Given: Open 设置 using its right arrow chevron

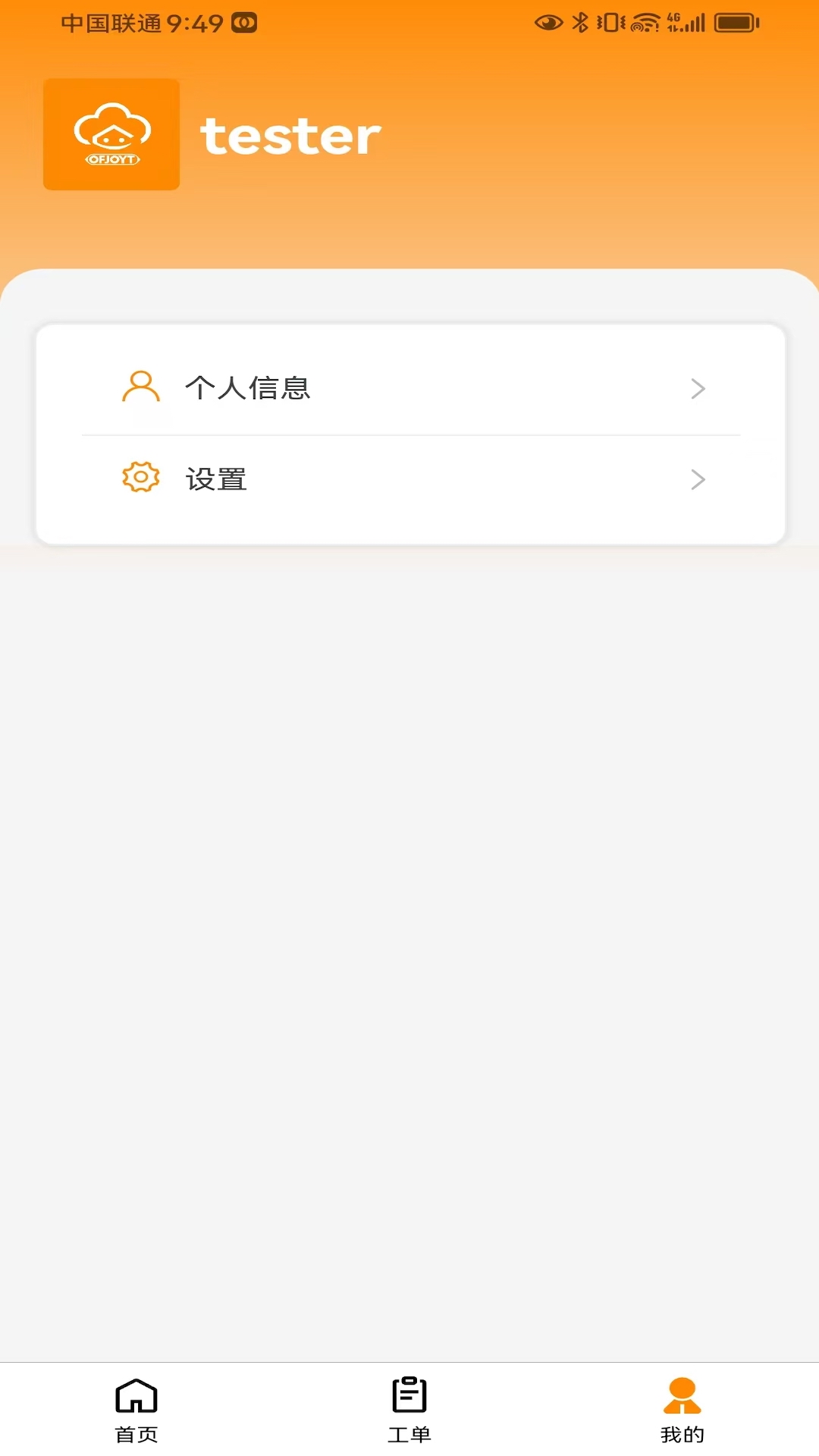Looking at the screenshot, I should (x=698, y=479).
